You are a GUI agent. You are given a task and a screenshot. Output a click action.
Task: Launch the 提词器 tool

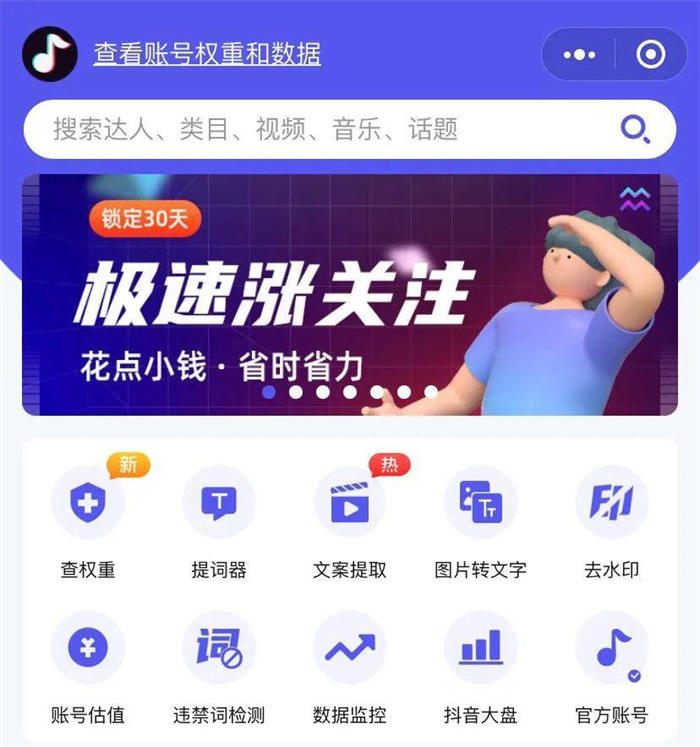point(219,503)
